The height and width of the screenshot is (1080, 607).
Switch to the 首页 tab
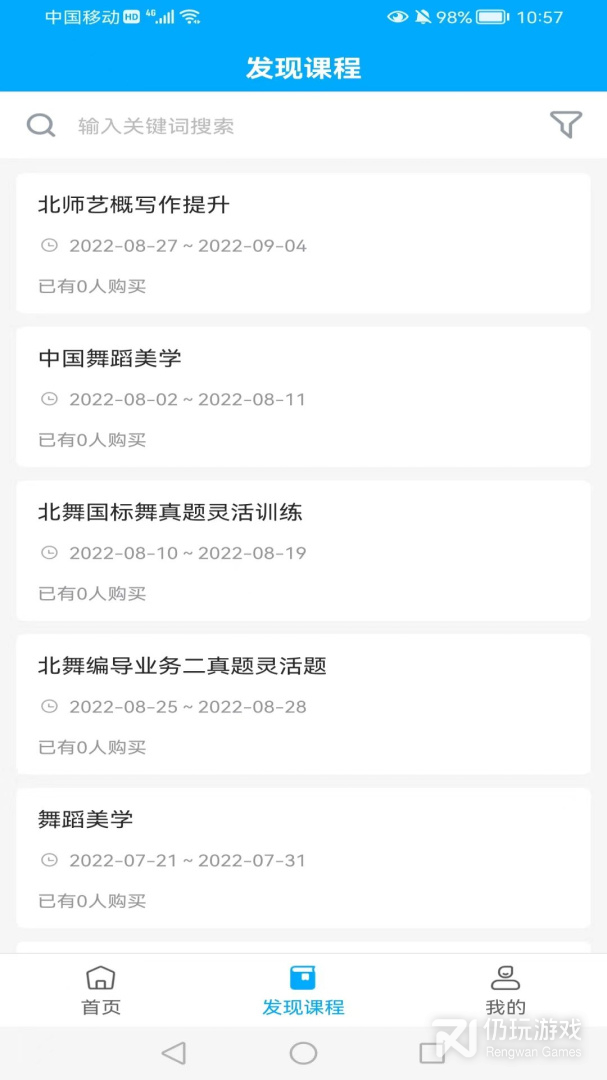[x=101, y=990]
